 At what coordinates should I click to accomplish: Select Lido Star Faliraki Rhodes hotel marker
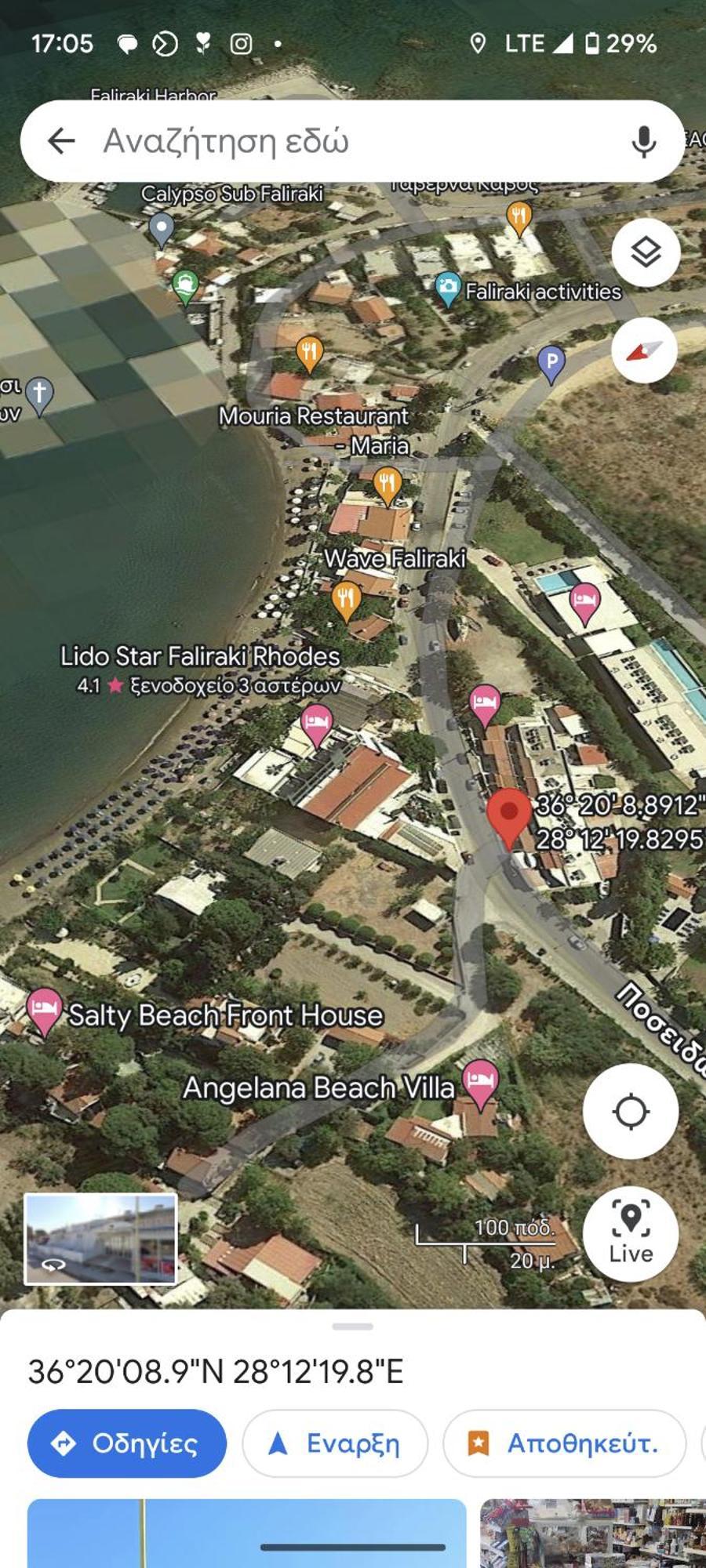[x=316, y=723]
